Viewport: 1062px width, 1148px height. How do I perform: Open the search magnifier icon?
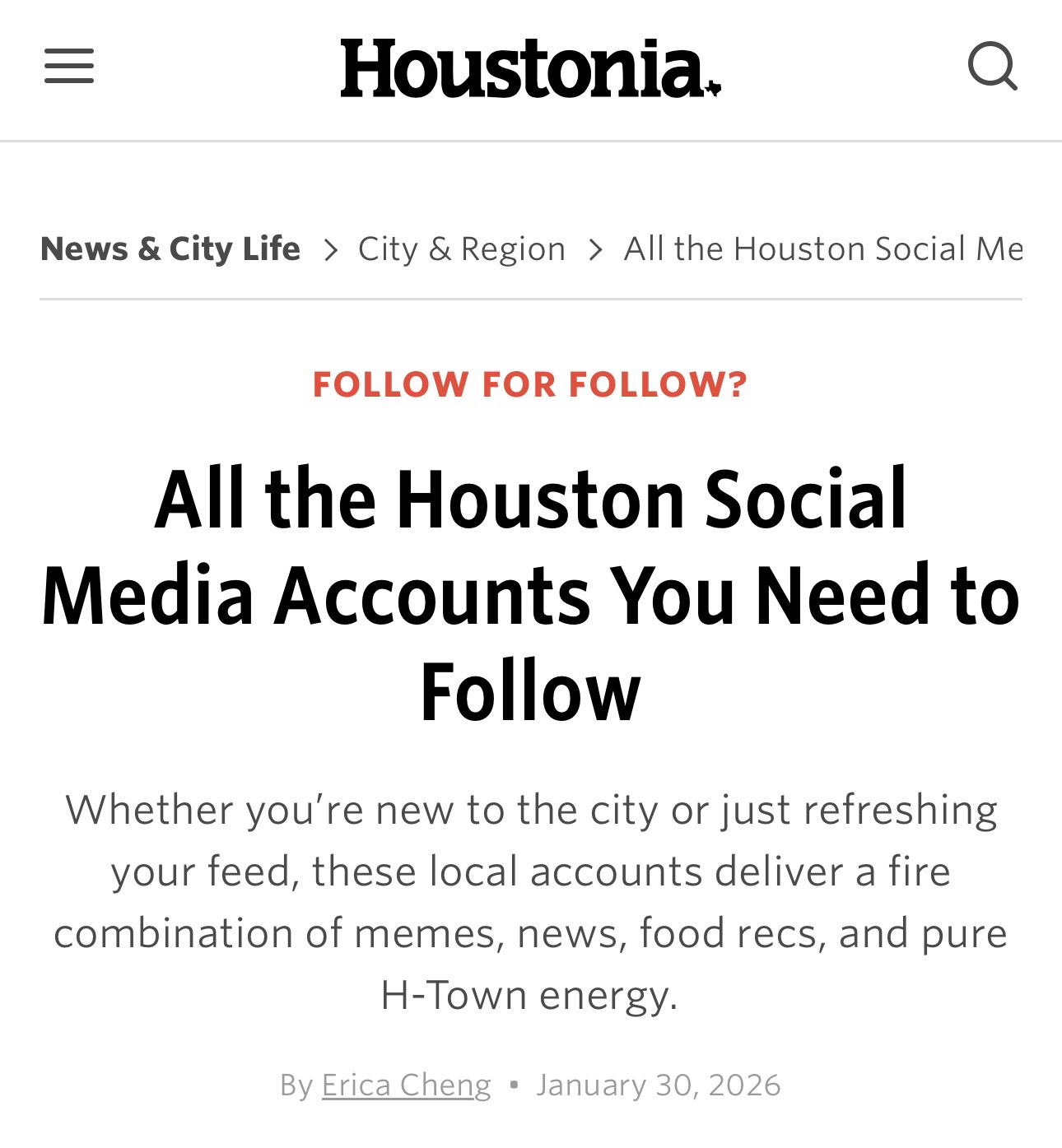(992, 66)
